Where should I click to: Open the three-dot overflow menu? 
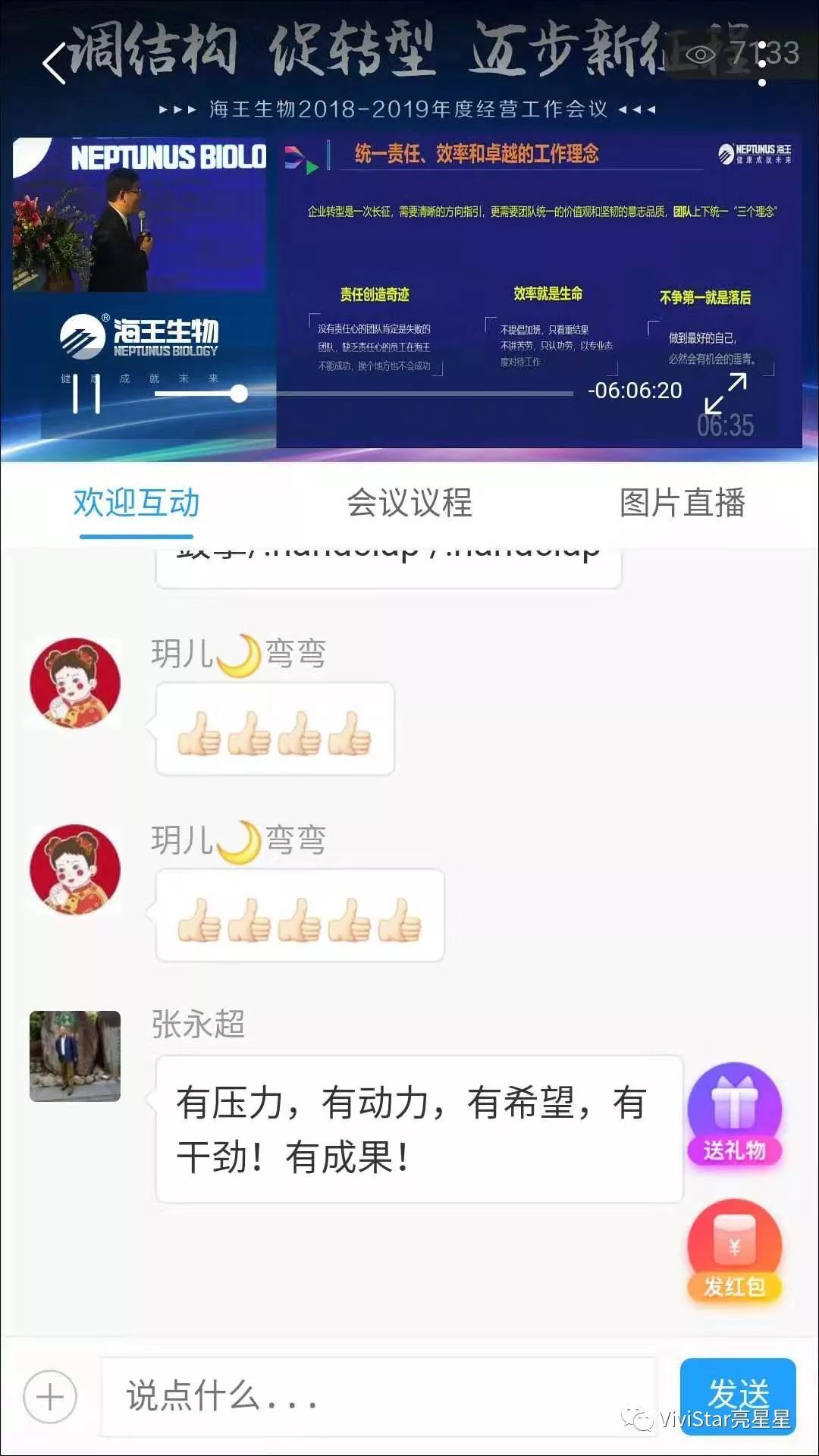click(762, 64)
